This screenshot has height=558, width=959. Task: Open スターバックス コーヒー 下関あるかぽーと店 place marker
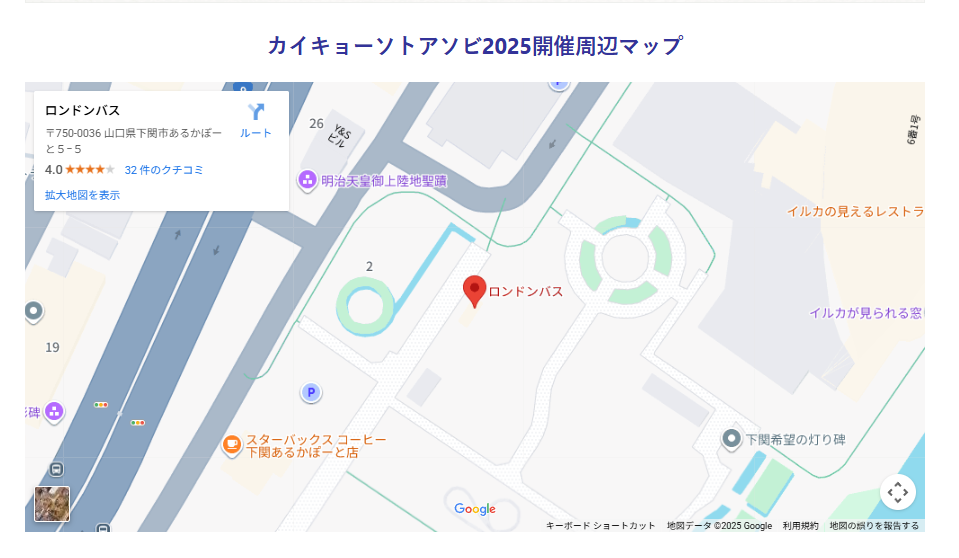coord(232,444)
